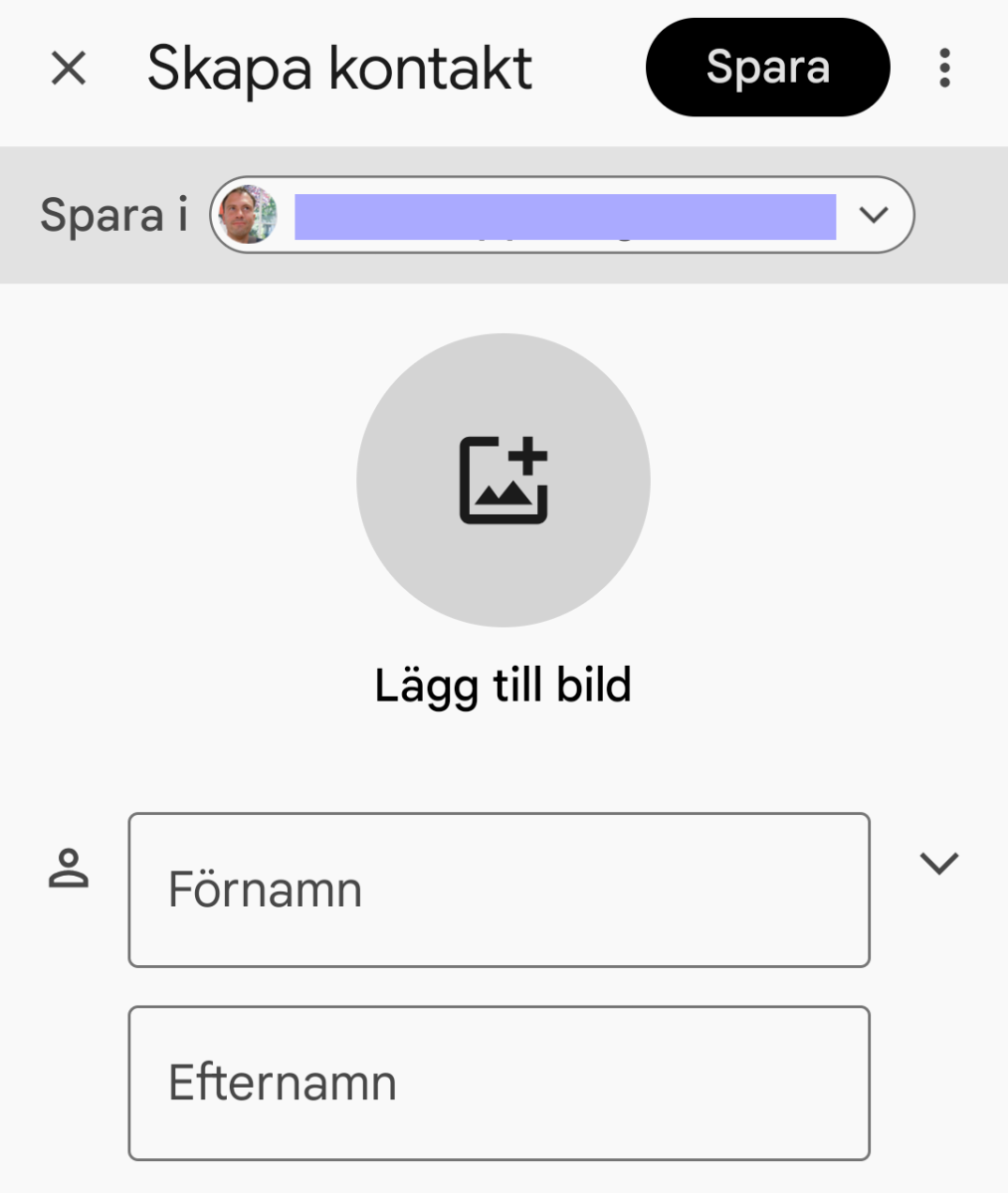This screenshot has height=1193, width=1008.
Task: Select the picture placeholder to upload image
Action: pyautogui.click(x=502, y=482)
